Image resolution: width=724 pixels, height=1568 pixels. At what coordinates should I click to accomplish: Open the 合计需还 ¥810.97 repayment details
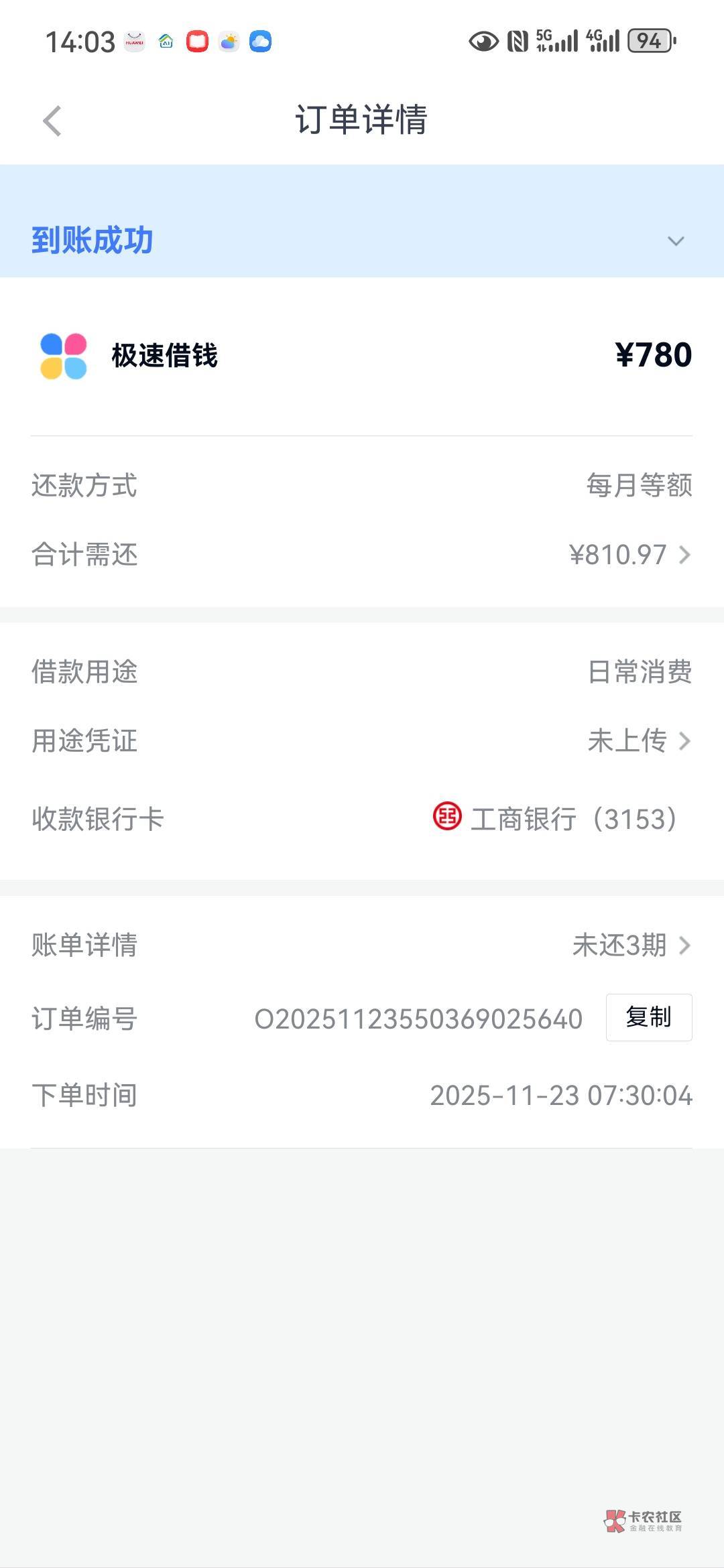[x=362, y=555]
